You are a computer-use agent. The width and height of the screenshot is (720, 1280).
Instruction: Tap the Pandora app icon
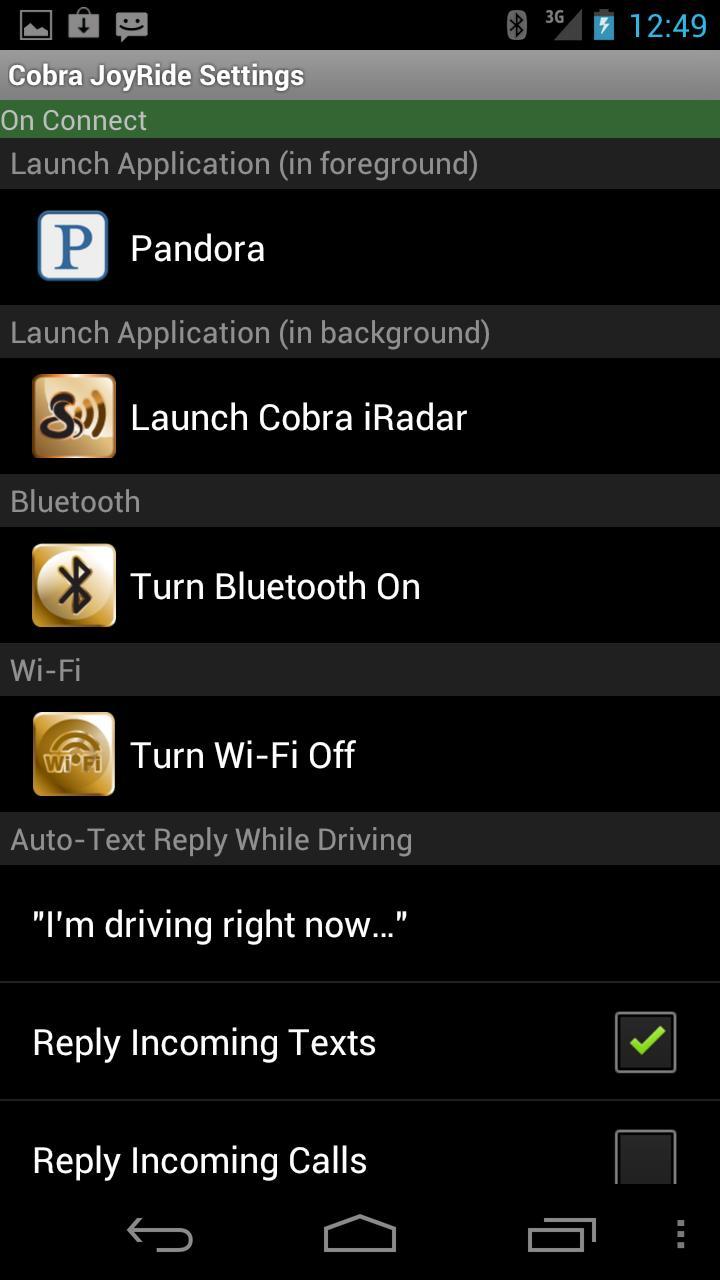(x=73, y=245)
